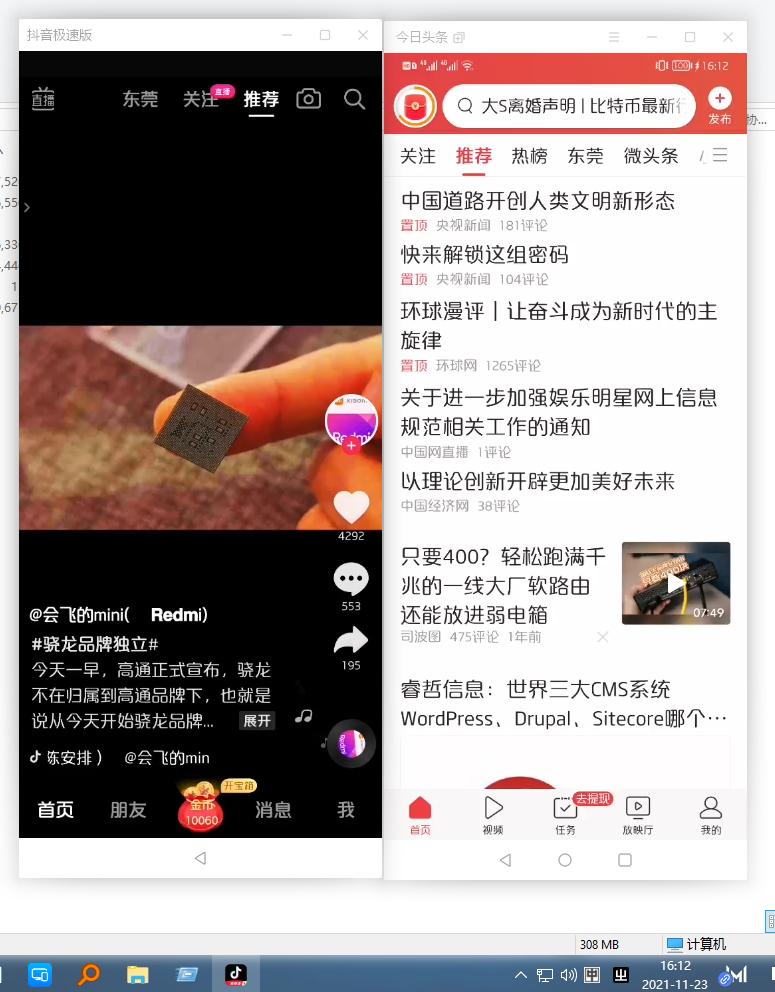
Task: Open the Douyin camera recorder icon
Action: pyautogui.click(x=309, y=99)
